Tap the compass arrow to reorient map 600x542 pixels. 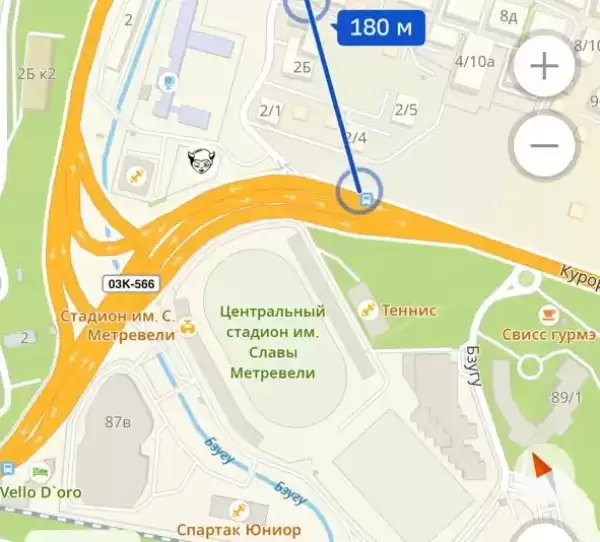(542, 468)
